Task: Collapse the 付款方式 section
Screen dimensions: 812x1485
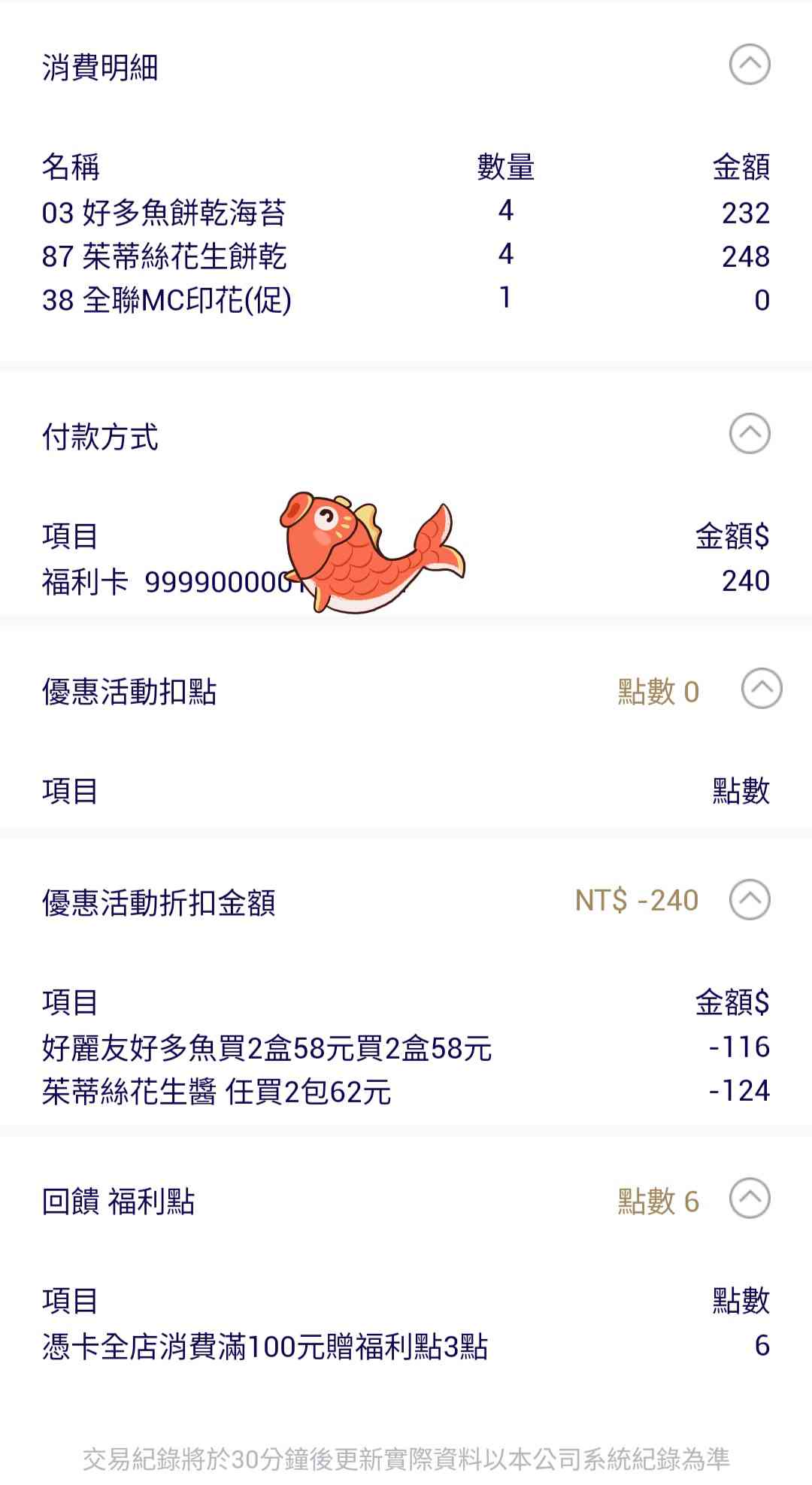Action: click(x=750, y=434)
